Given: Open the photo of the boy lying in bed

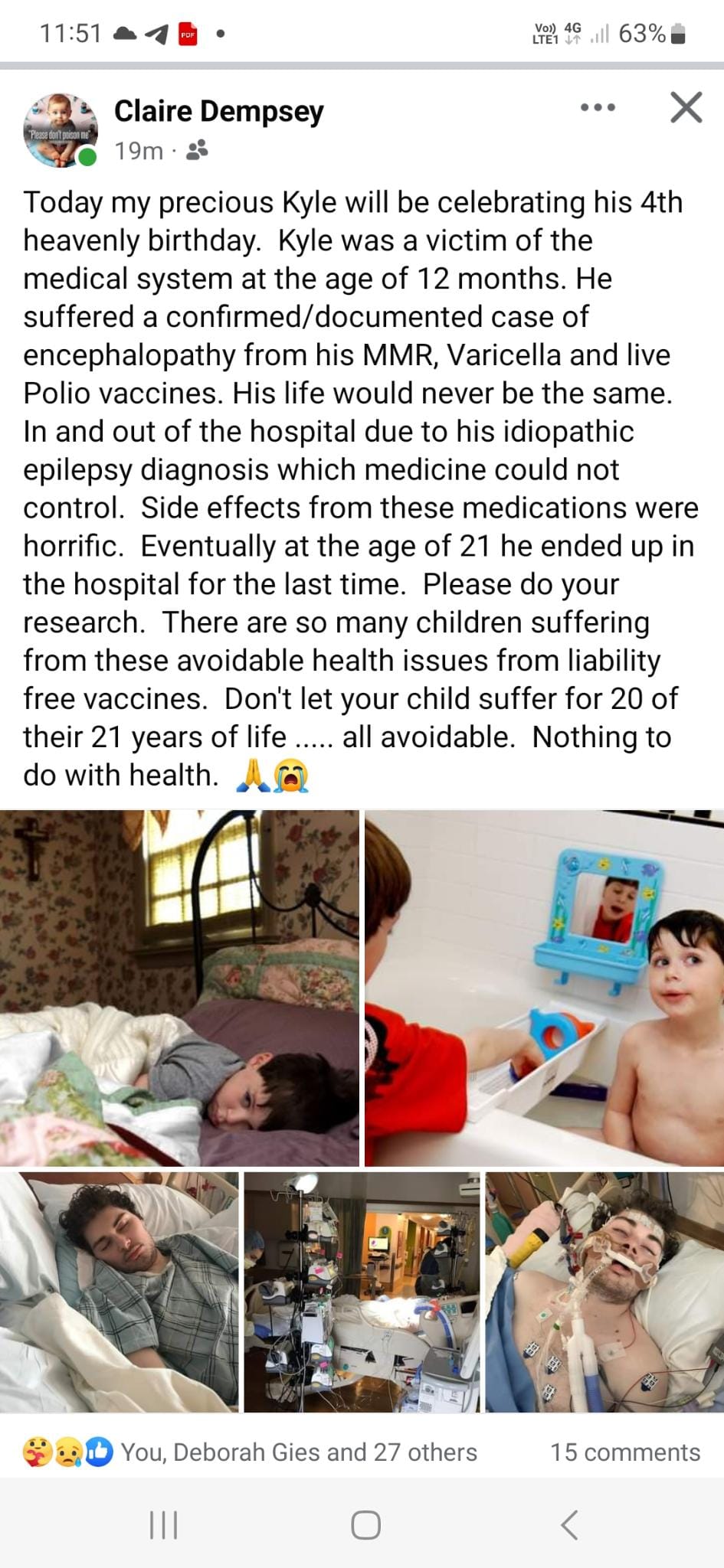Looking at the screenshot, I should coord(179,988).
